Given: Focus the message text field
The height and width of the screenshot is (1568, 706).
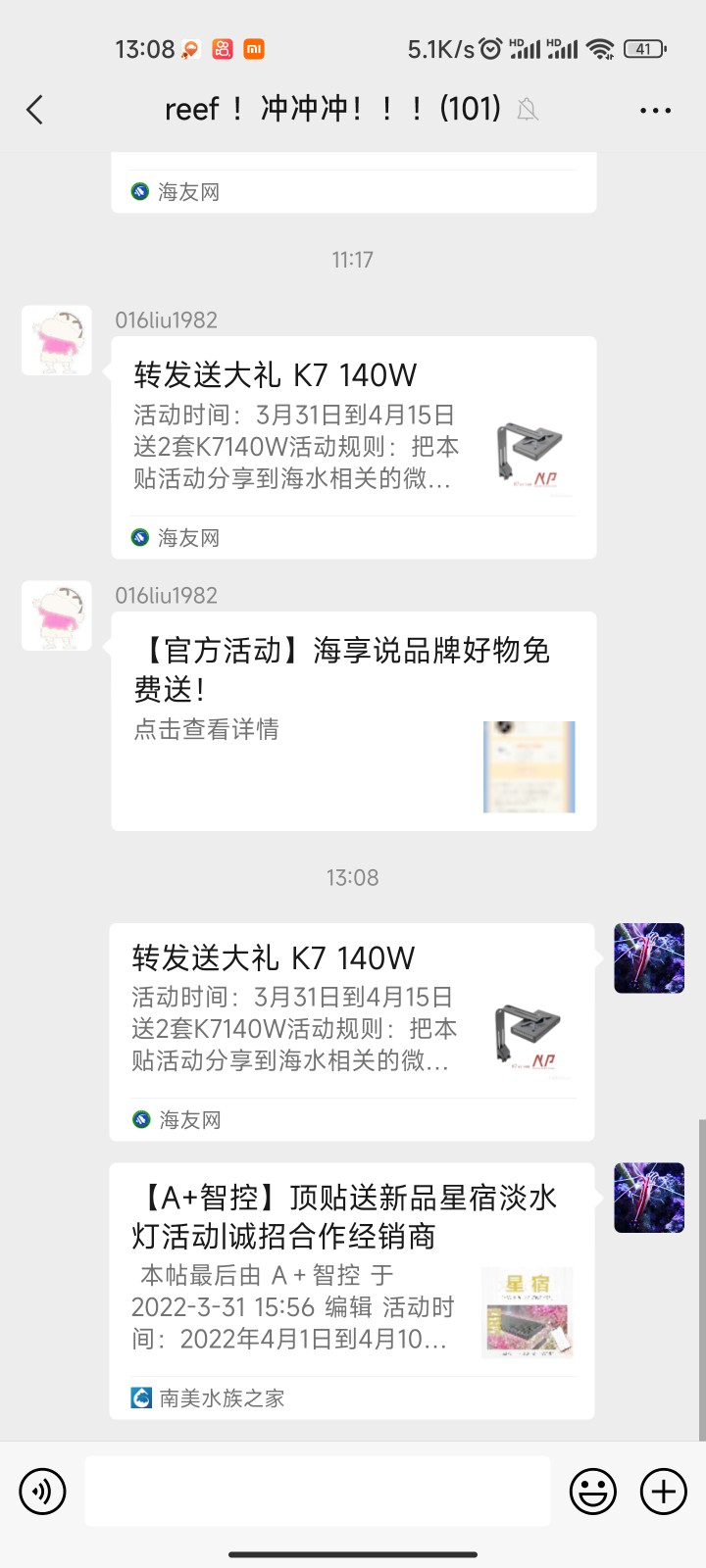Looking at the screenshot, I should coord(317,1491).
